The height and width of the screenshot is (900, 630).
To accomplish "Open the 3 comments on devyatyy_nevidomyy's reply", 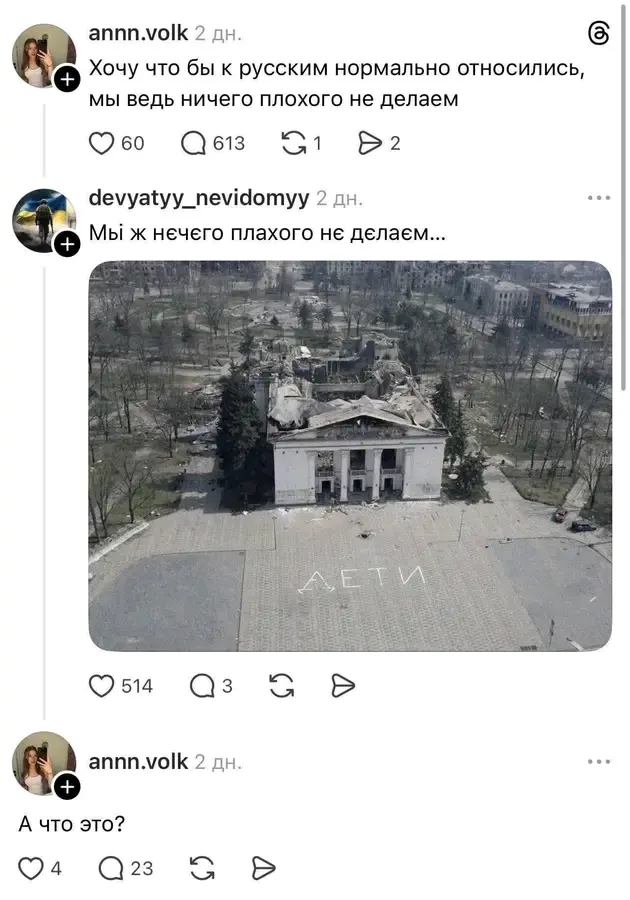I will (x=202, y=685).
